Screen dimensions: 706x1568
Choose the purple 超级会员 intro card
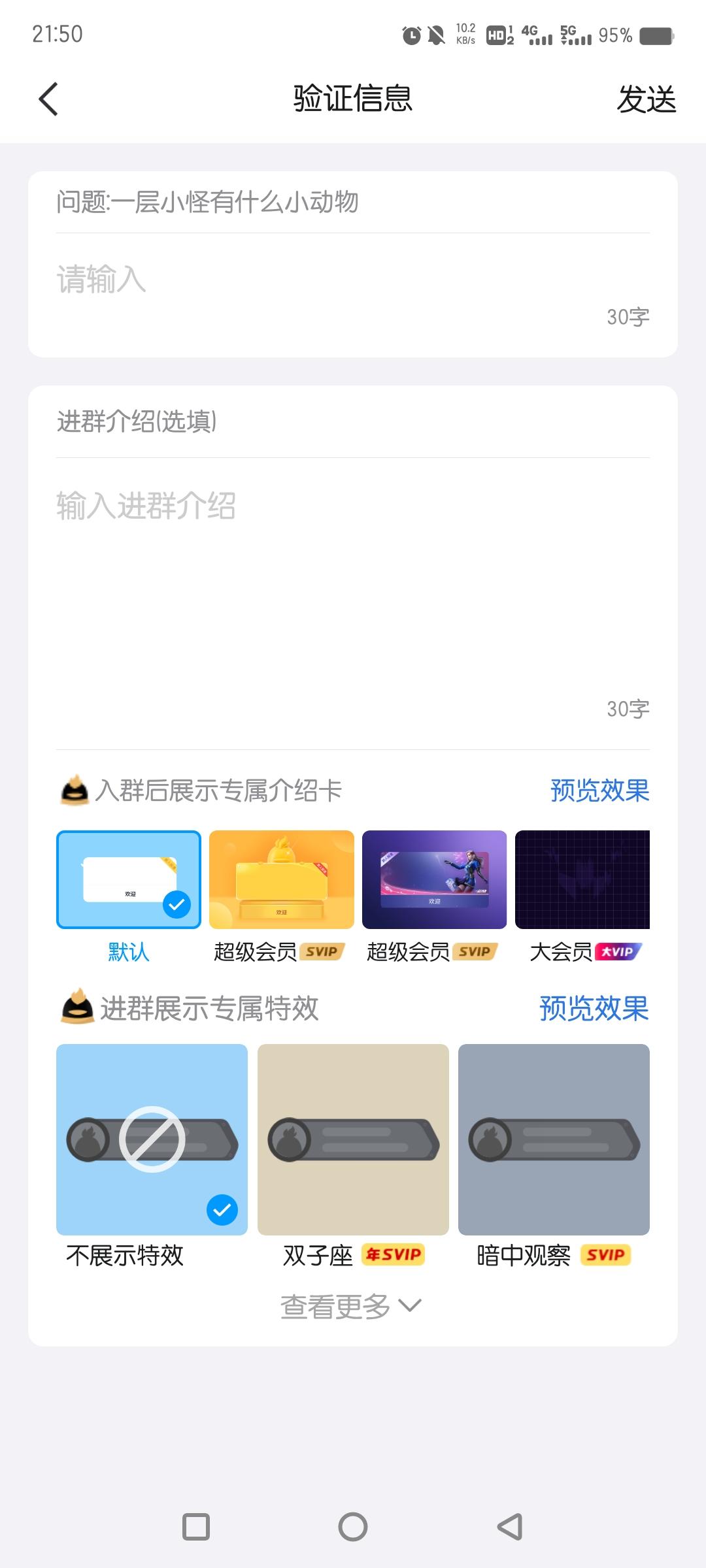tap(435, 879)
